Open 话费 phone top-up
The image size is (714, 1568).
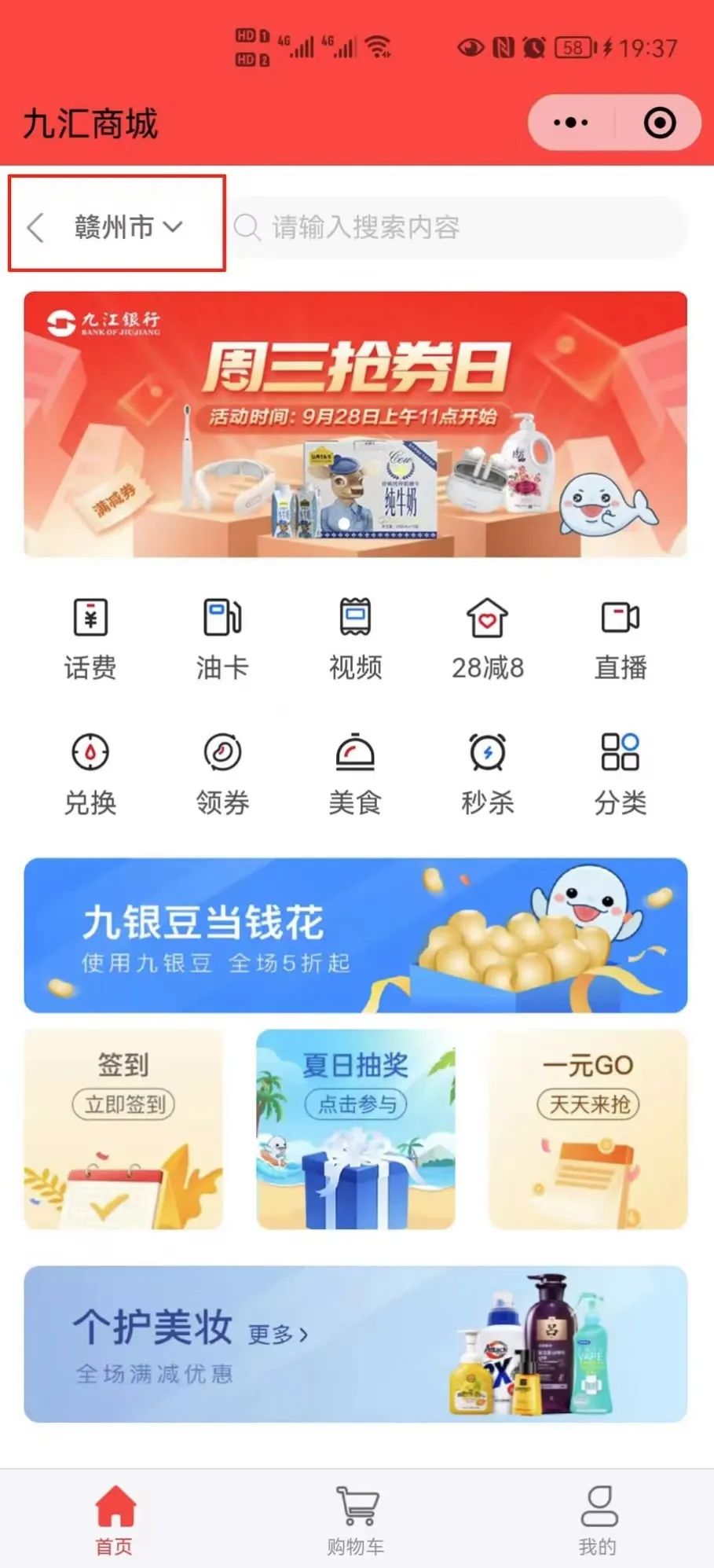click(x=90, y=638)
